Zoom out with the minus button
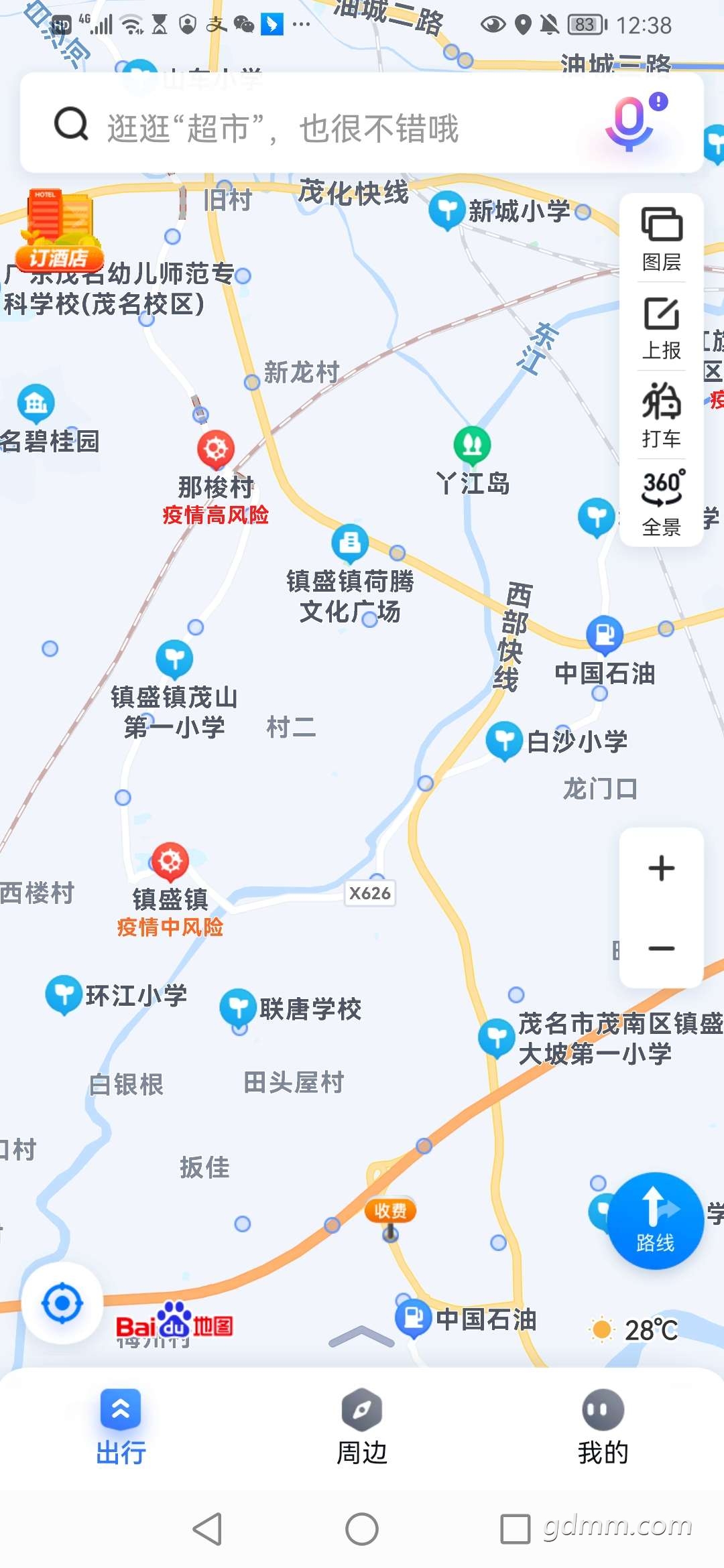 click(x=662, y=948)
